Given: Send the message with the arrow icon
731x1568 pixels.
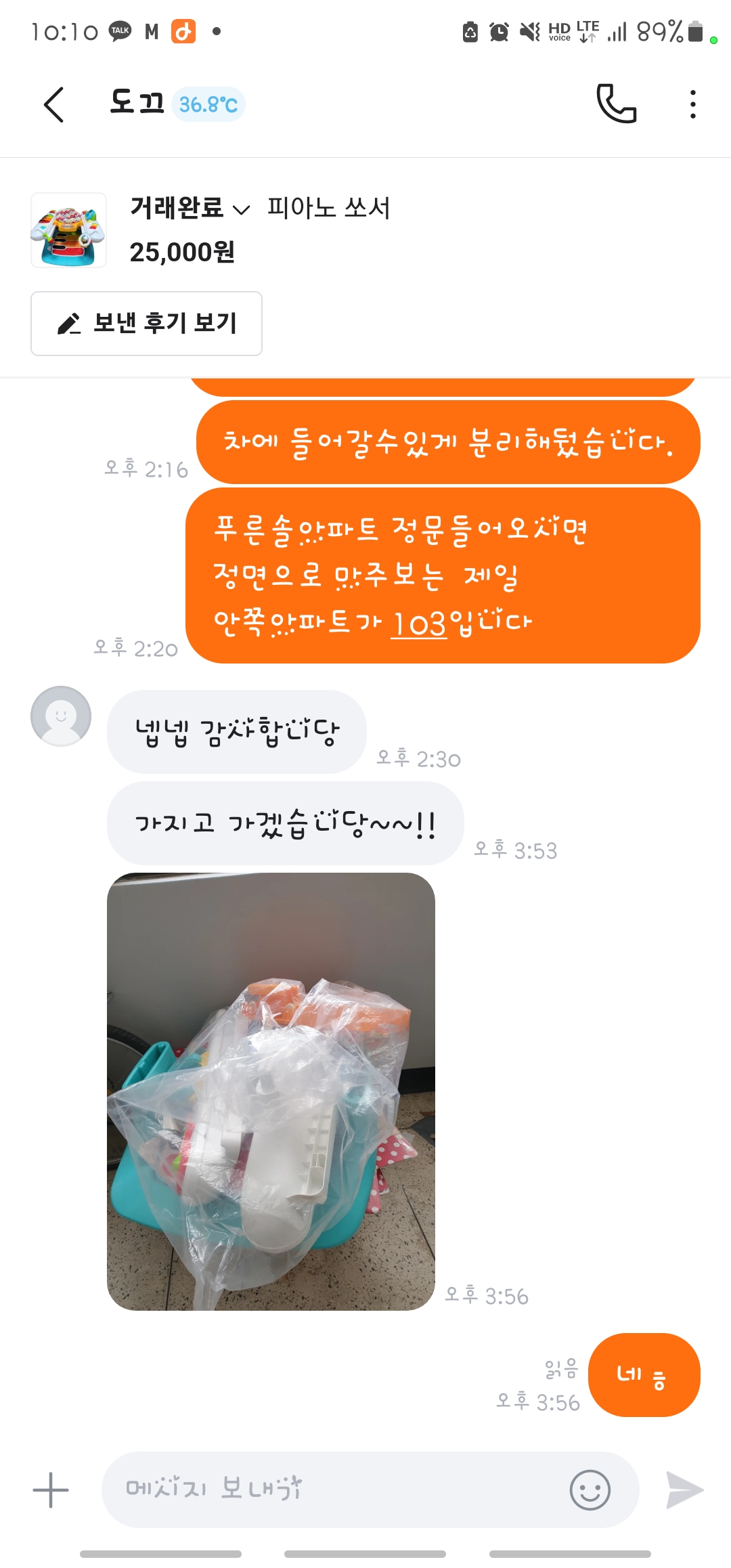Looking at the screenshot, I should click(684, 1489).
